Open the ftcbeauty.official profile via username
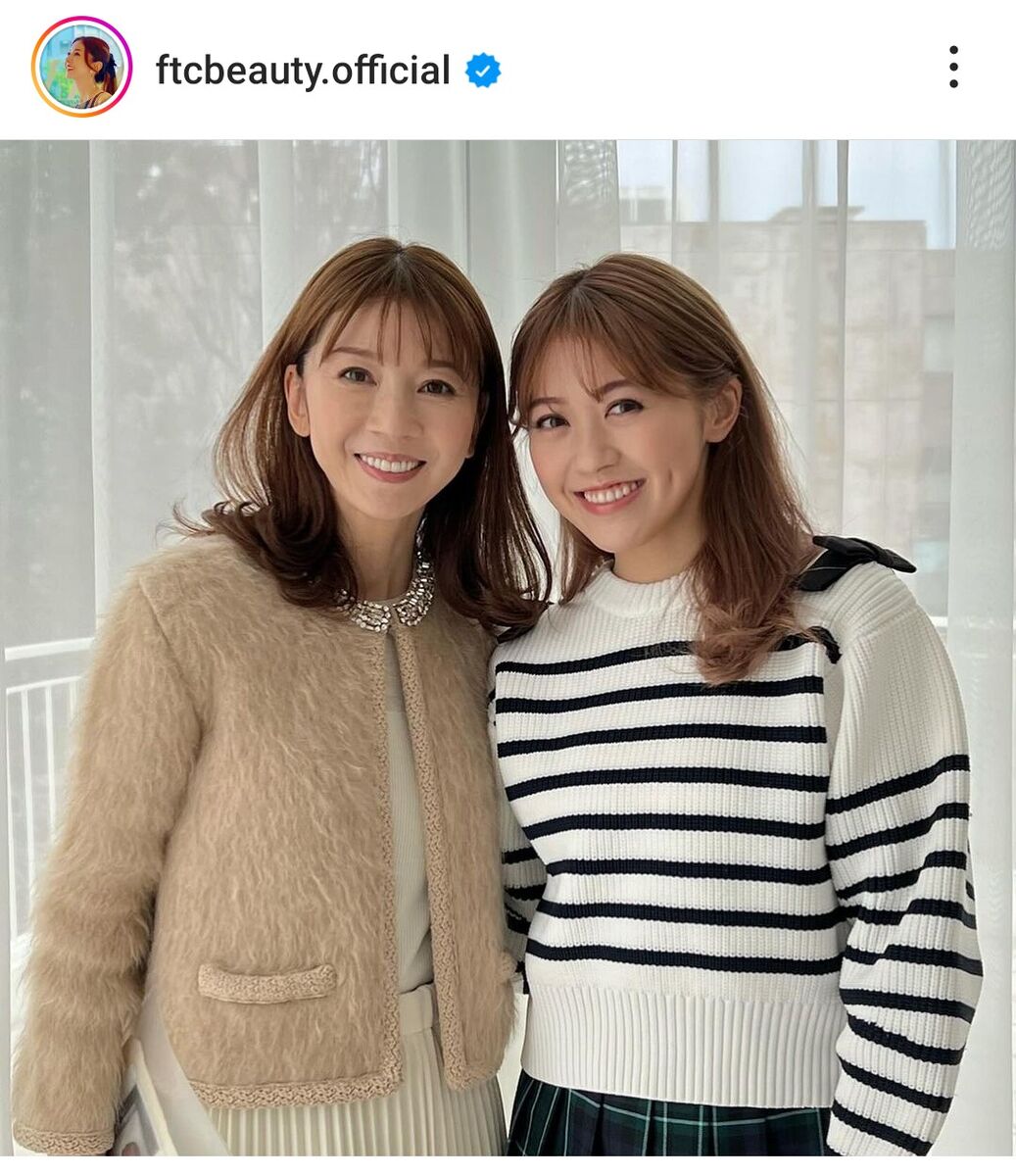Viewport: 1016px width, 1176px height. tap(302, 71)
